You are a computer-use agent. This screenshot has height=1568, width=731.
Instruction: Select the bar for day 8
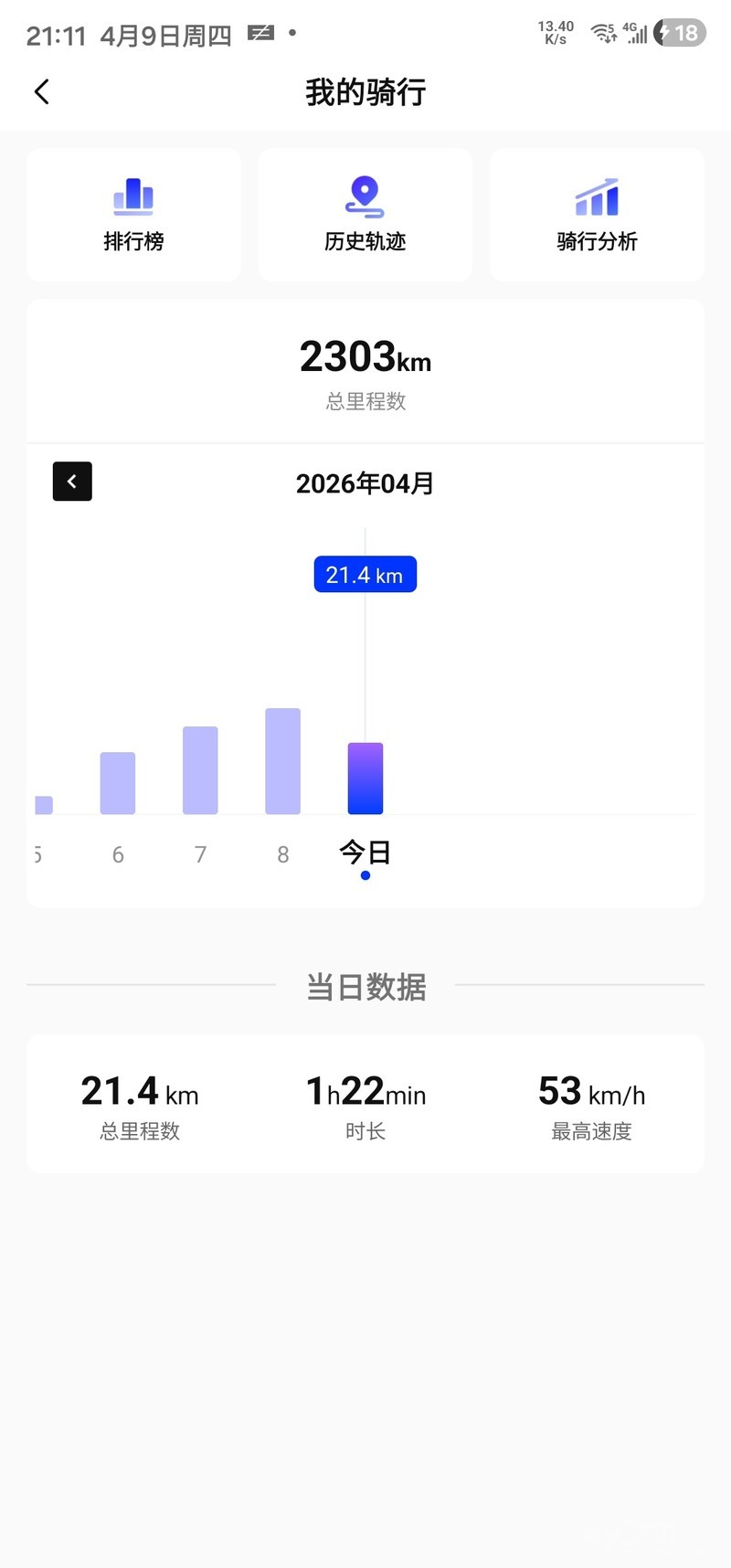coord(283,761)
